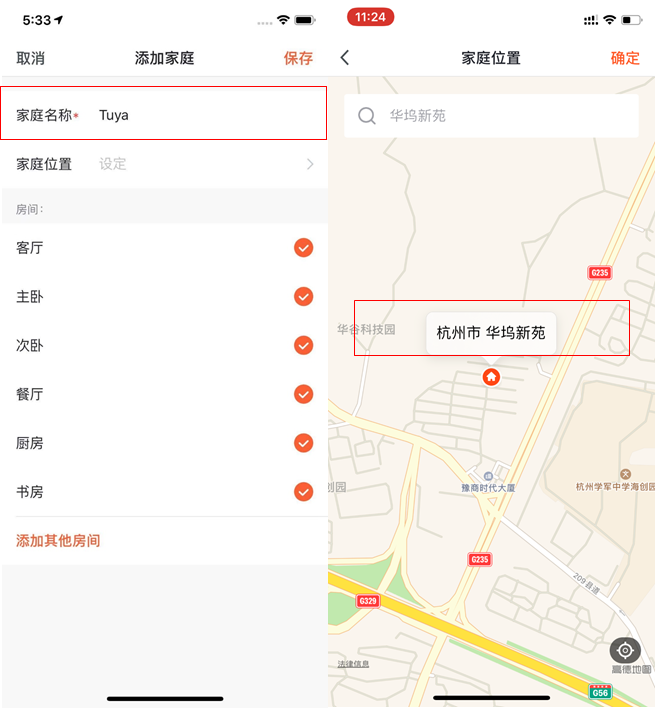Toggle the 次卧 room checkbox
This screenshot has height=708, width=655.
tap(303, 345)
